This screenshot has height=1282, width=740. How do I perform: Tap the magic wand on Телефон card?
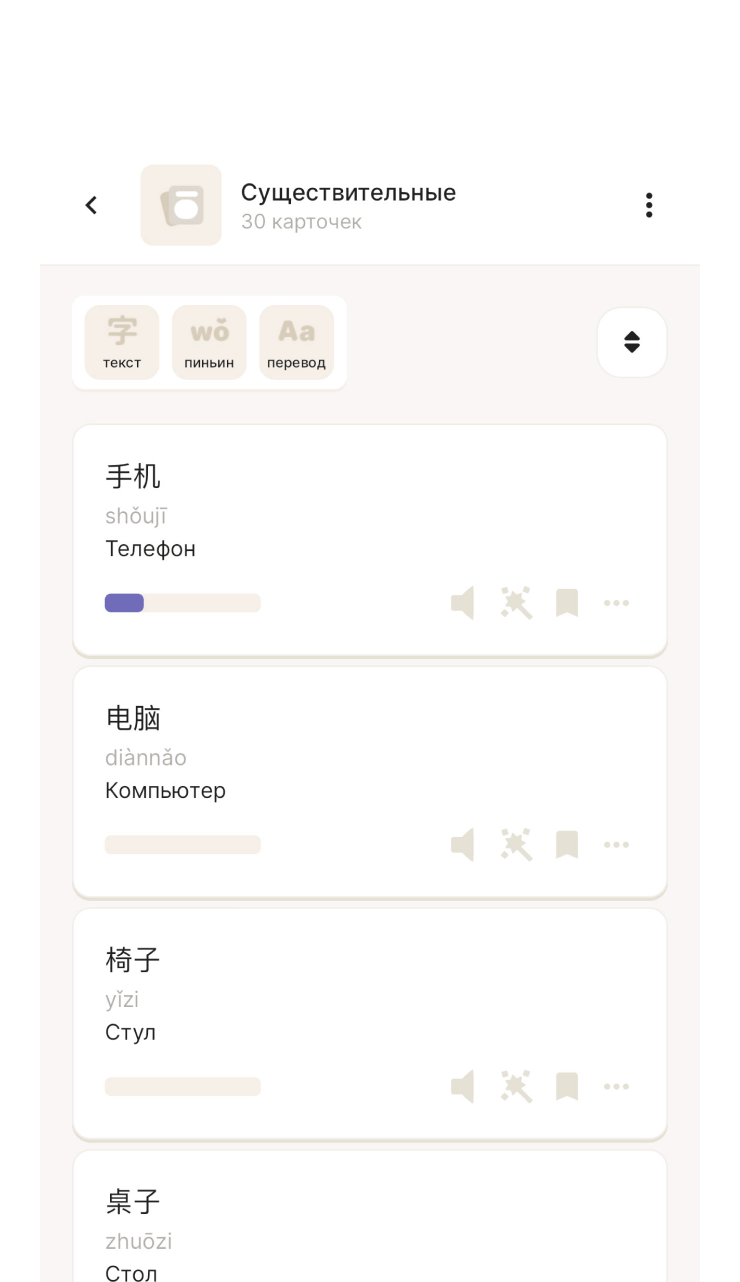pos(516,603)
